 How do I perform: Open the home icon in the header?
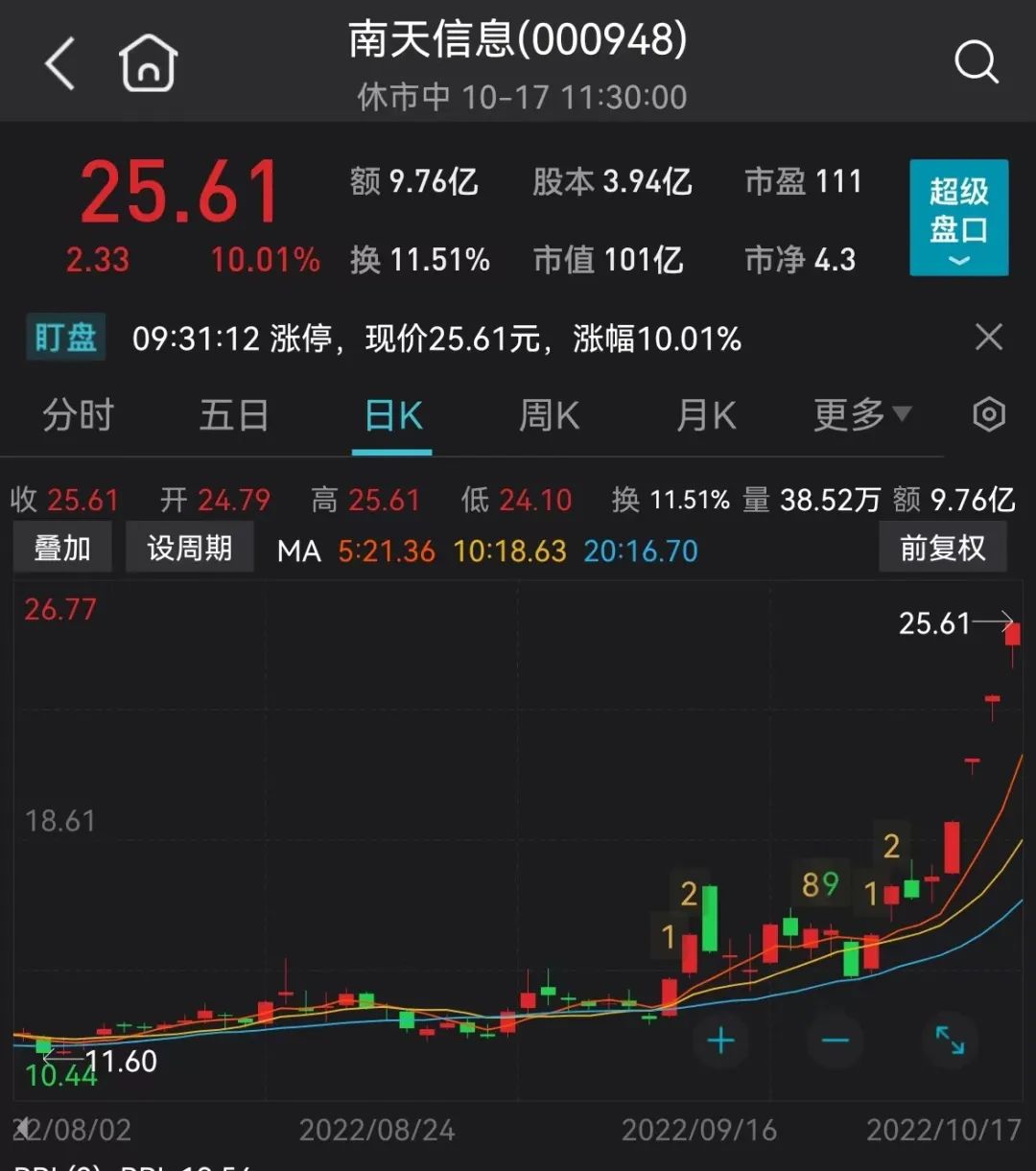pyautogui.click(x=148, y=63)
